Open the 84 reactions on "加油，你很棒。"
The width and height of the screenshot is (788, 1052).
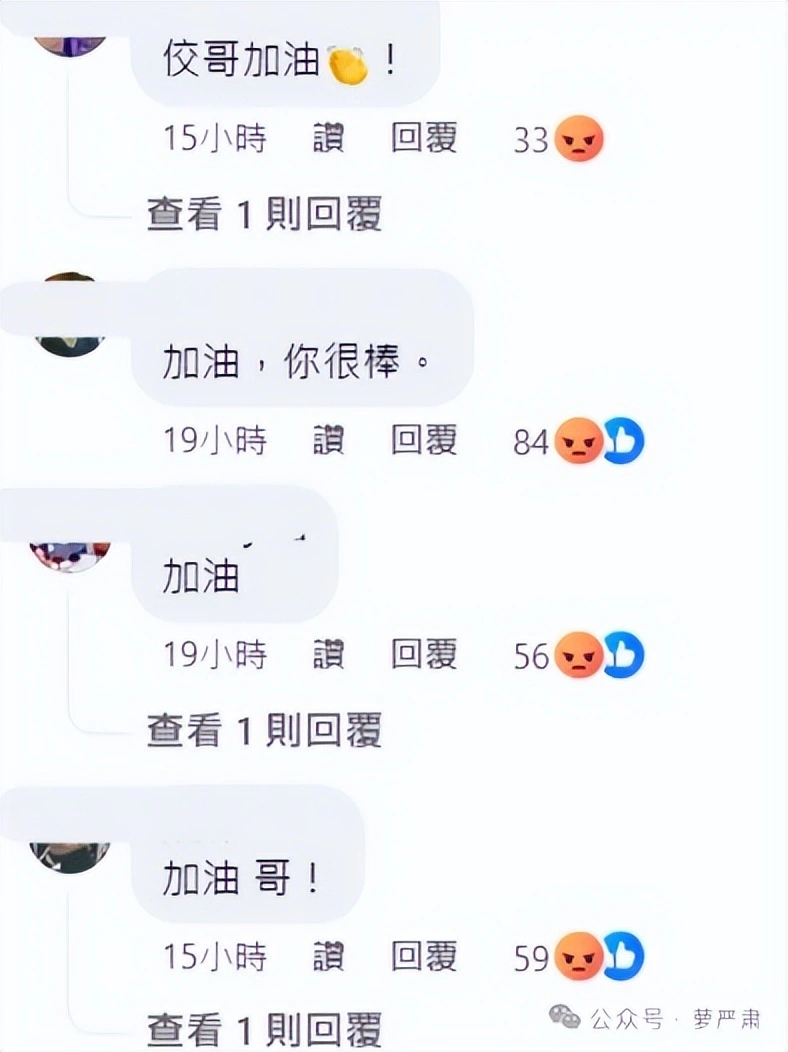pyautogui.click(x=578, y=441)
